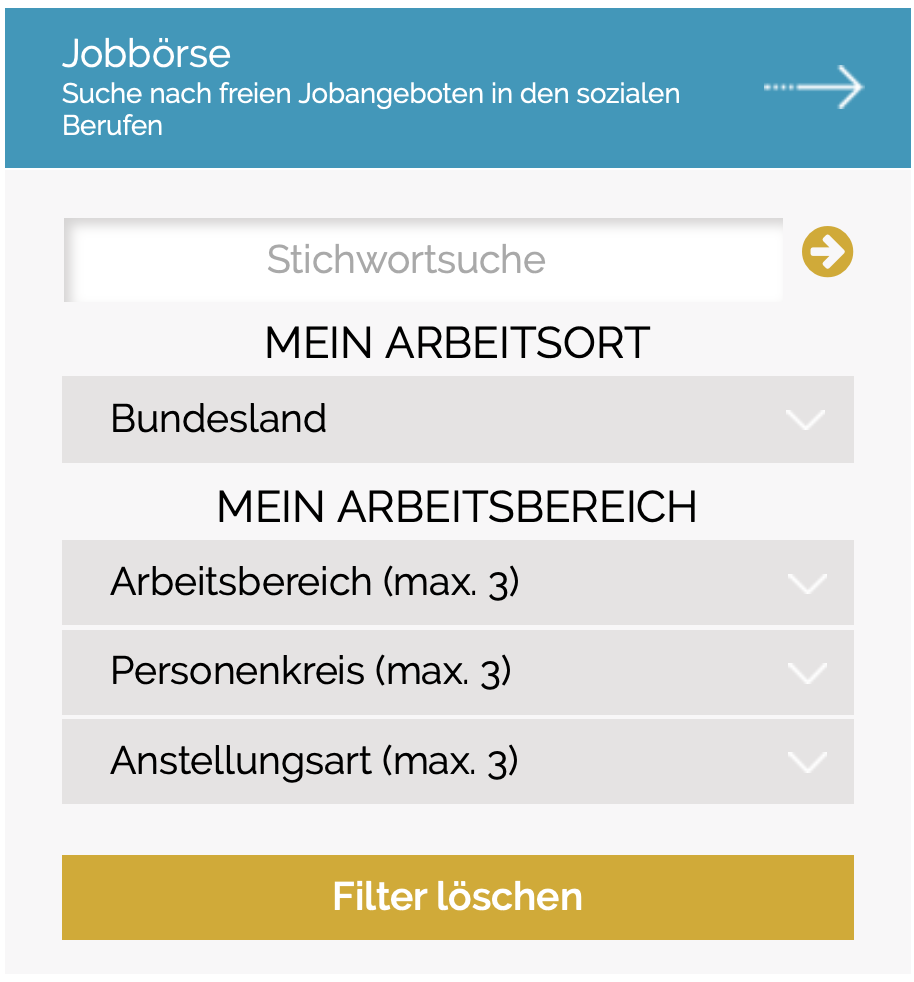Screen dimensions: 914x982
Task: Expand the Bundesland dropdown
Action: 457,419
